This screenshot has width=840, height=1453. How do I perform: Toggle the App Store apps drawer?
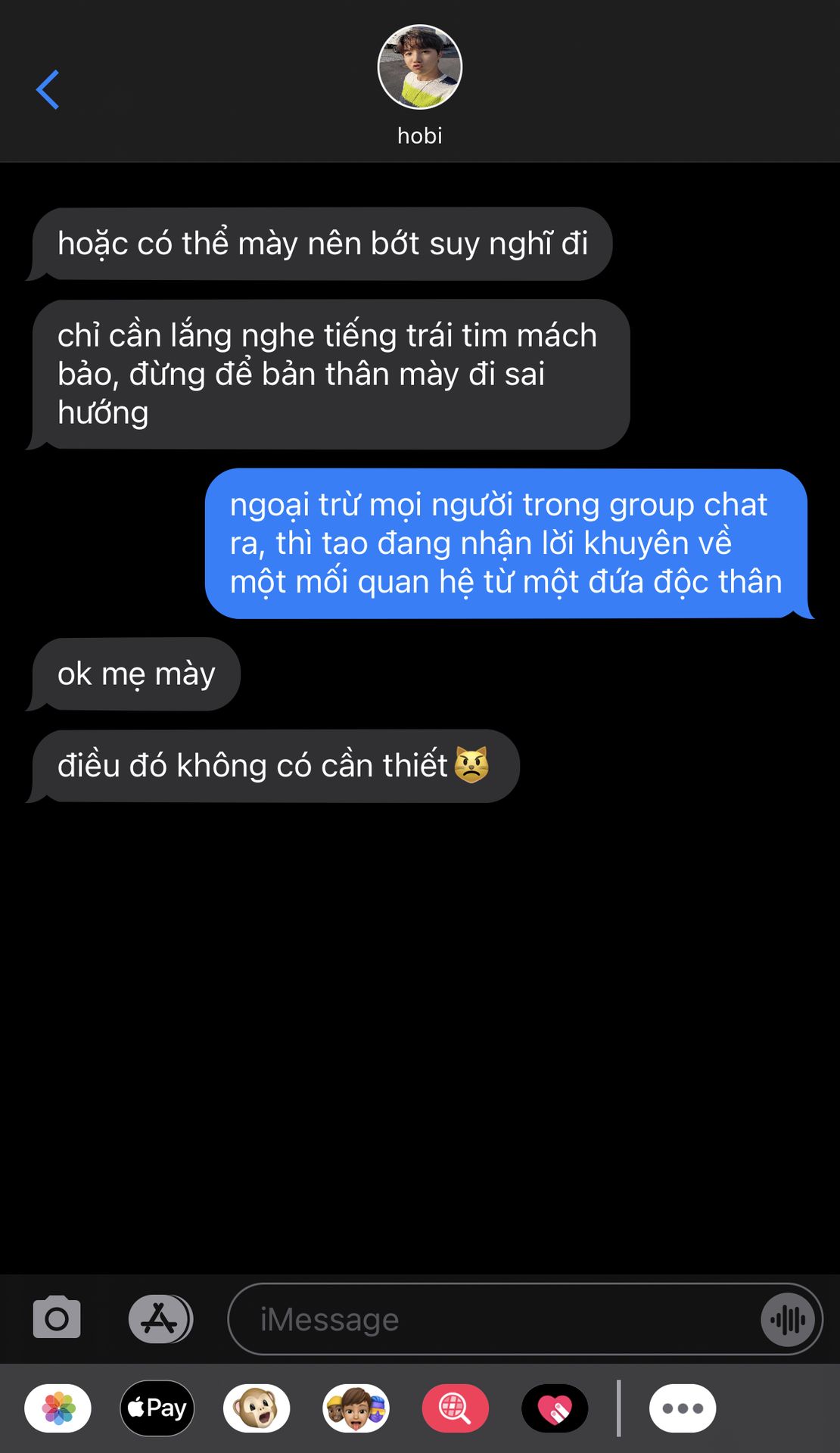tap(160, 1318)
